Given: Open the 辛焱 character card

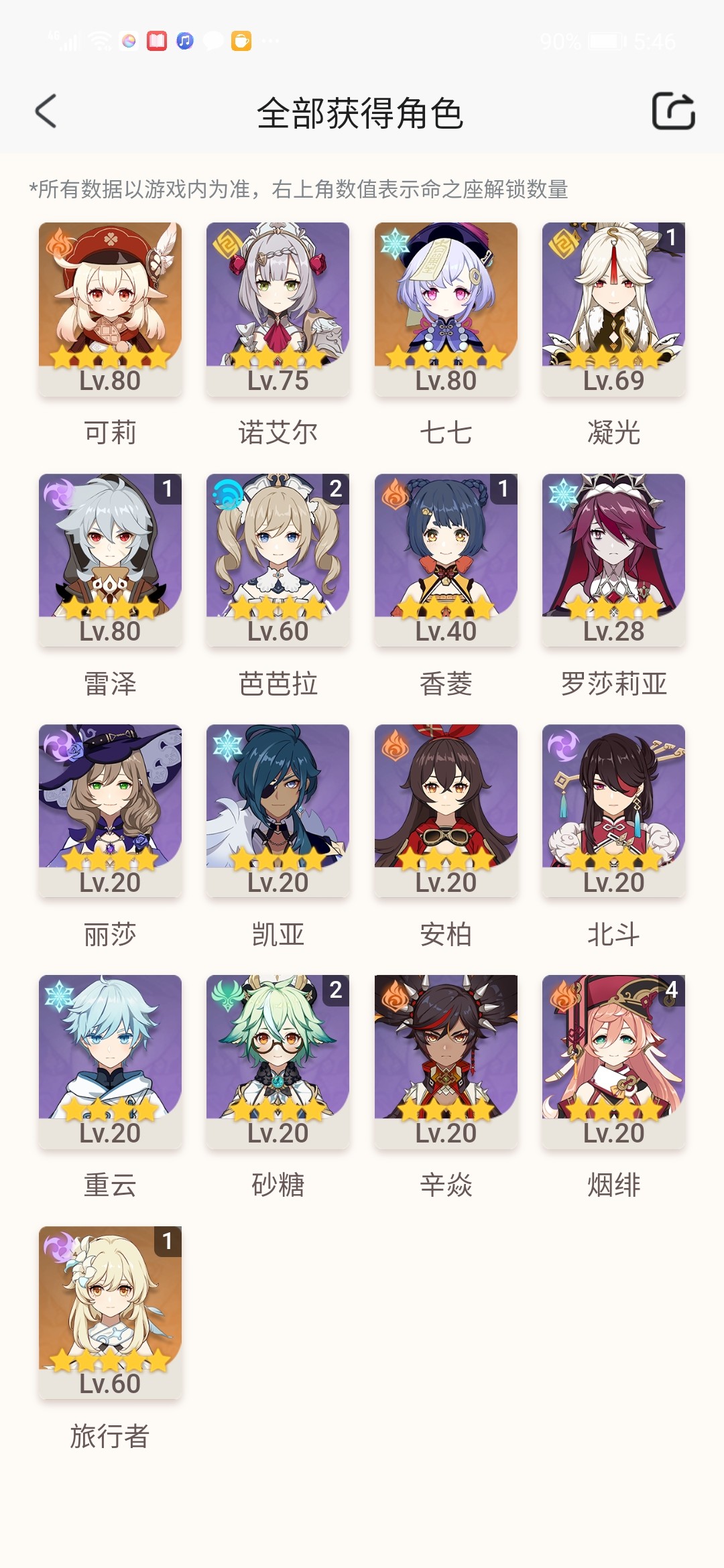Looking at the screenshot, I should click(446, 1061).
